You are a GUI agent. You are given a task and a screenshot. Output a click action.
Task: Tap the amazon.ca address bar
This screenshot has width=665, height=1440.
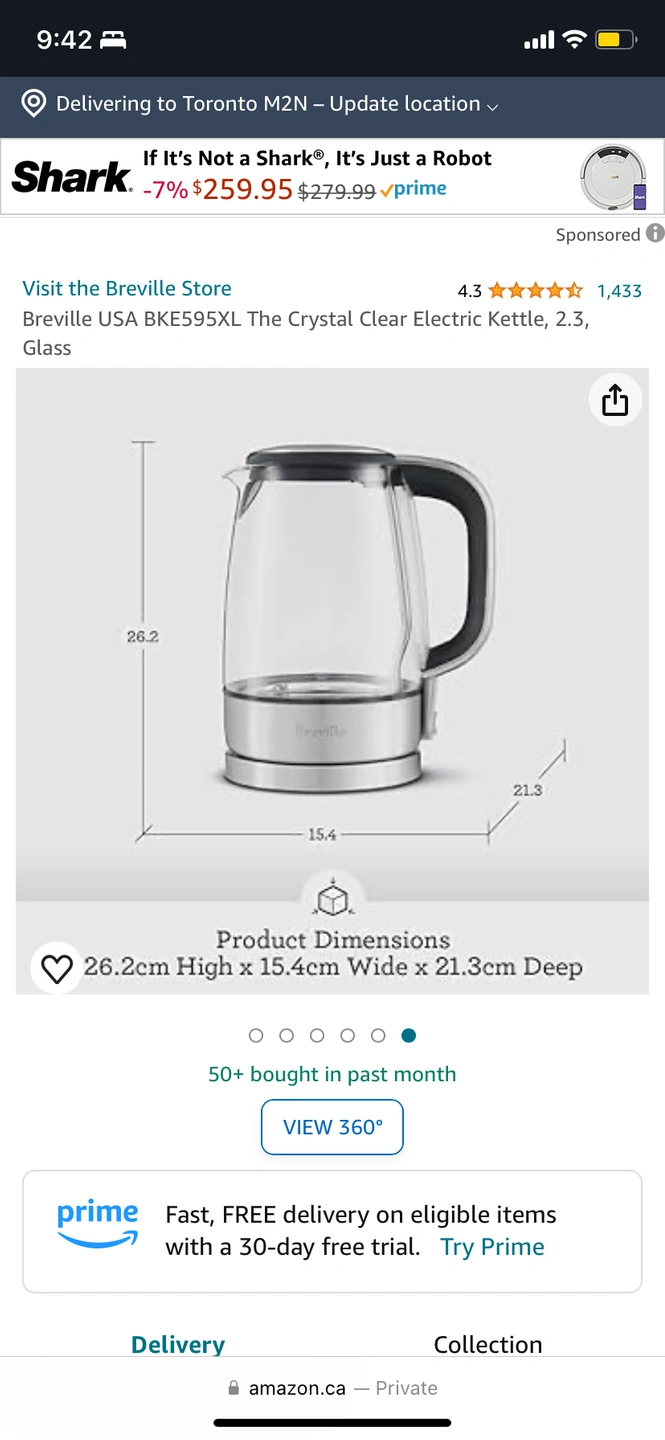click(x=332, y=1388)
